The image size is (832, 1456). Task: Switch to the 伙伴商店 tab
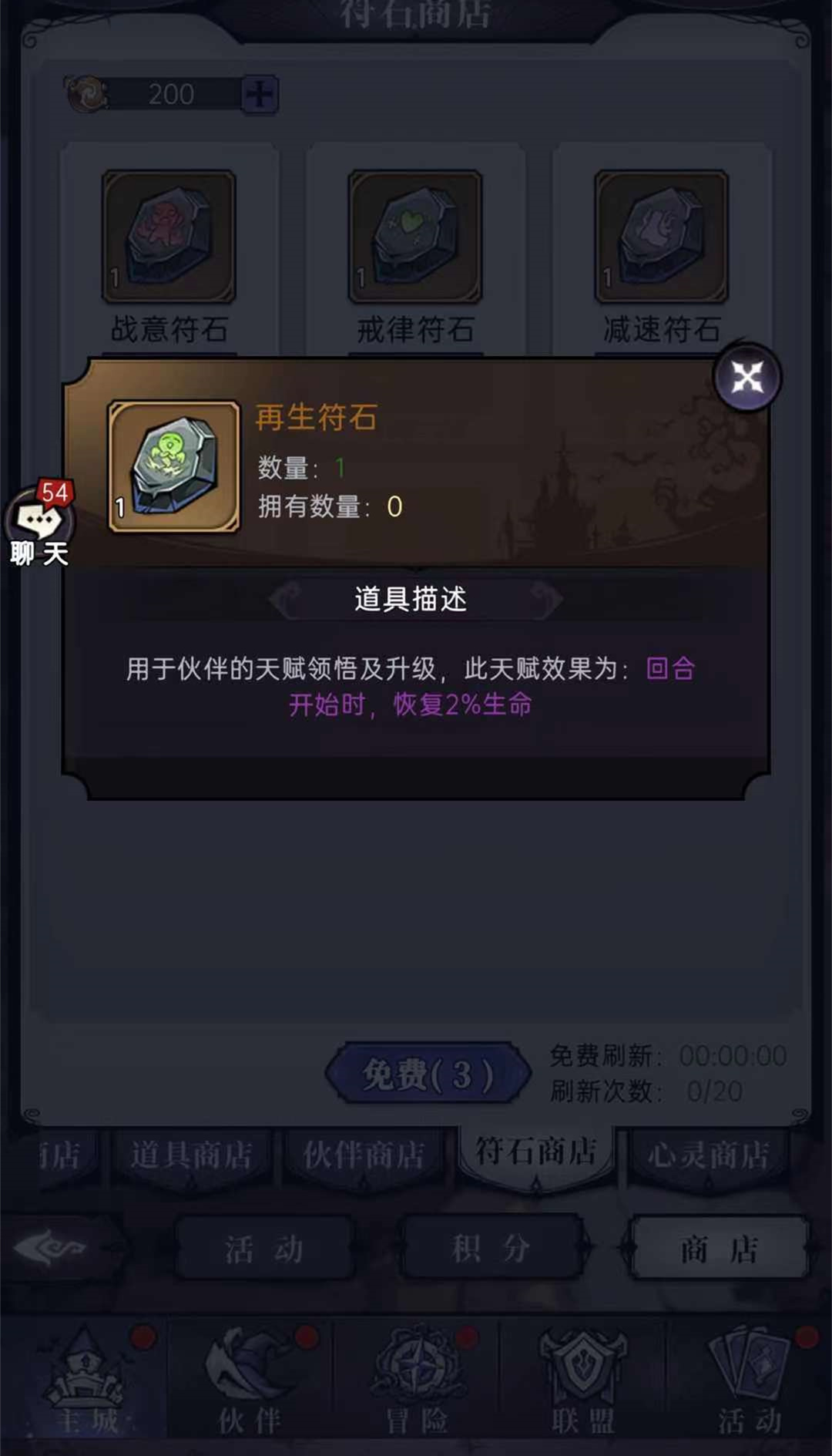tap(363, 1155)
